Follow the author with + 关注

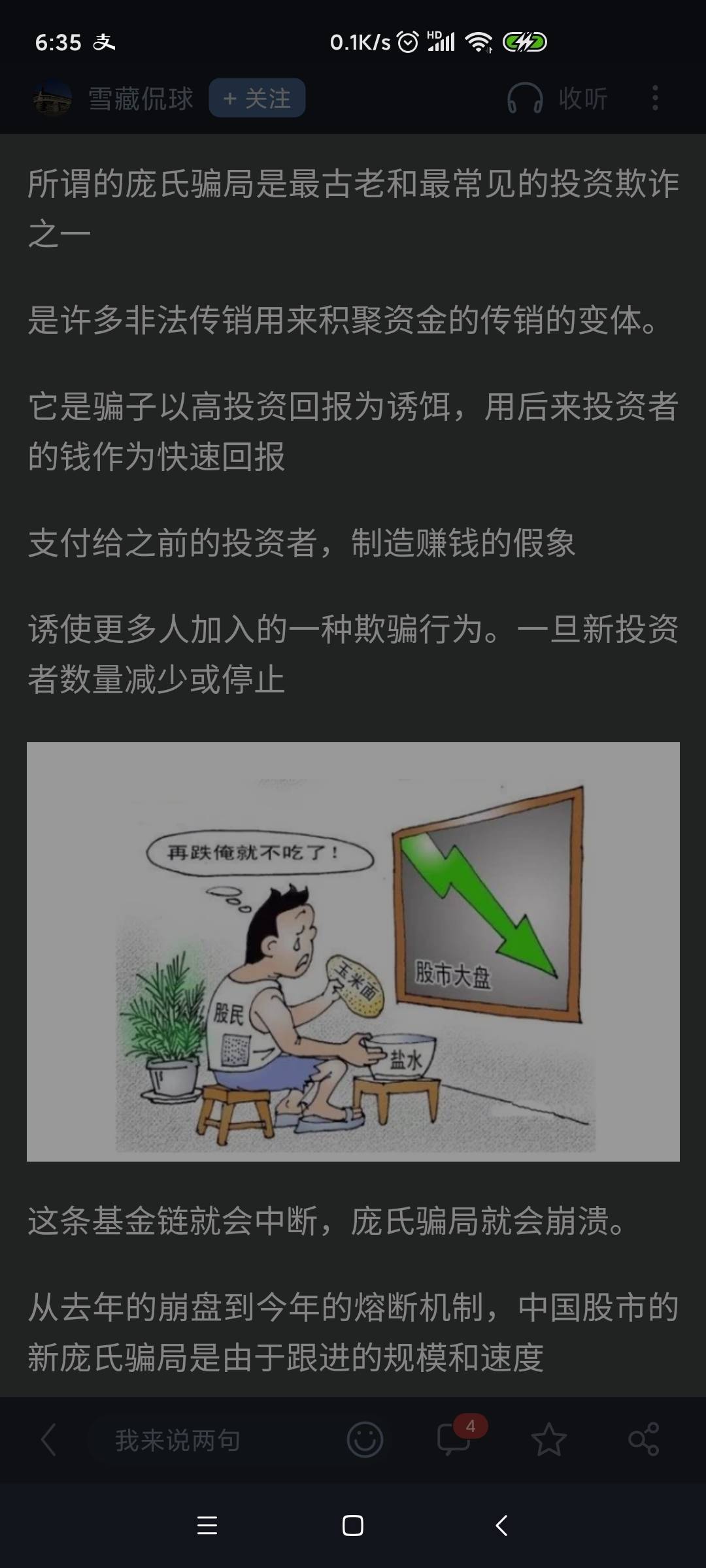click(257, 98)
